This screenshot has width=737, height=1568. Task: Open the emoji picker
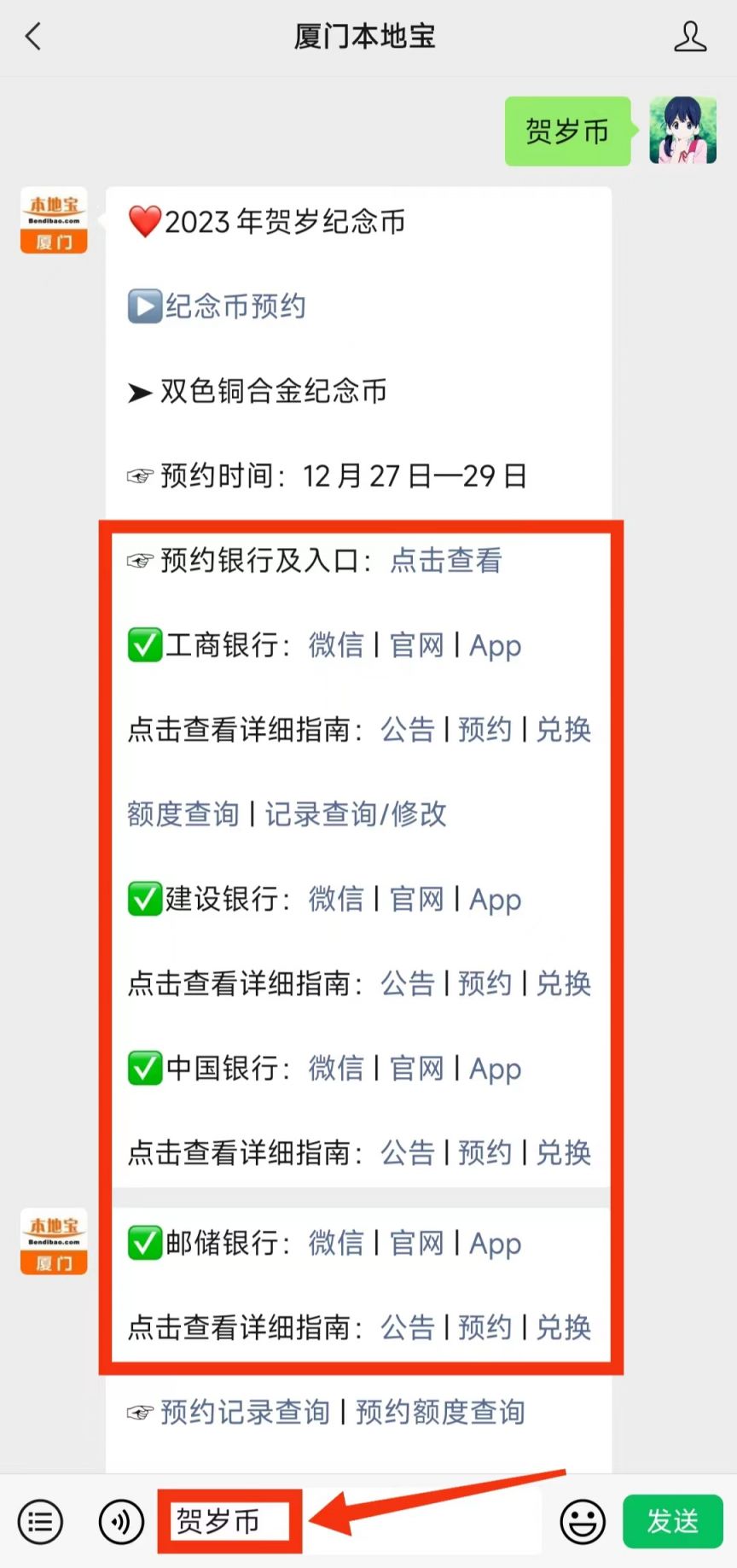pyautogui.click(x=583, y=1521)
